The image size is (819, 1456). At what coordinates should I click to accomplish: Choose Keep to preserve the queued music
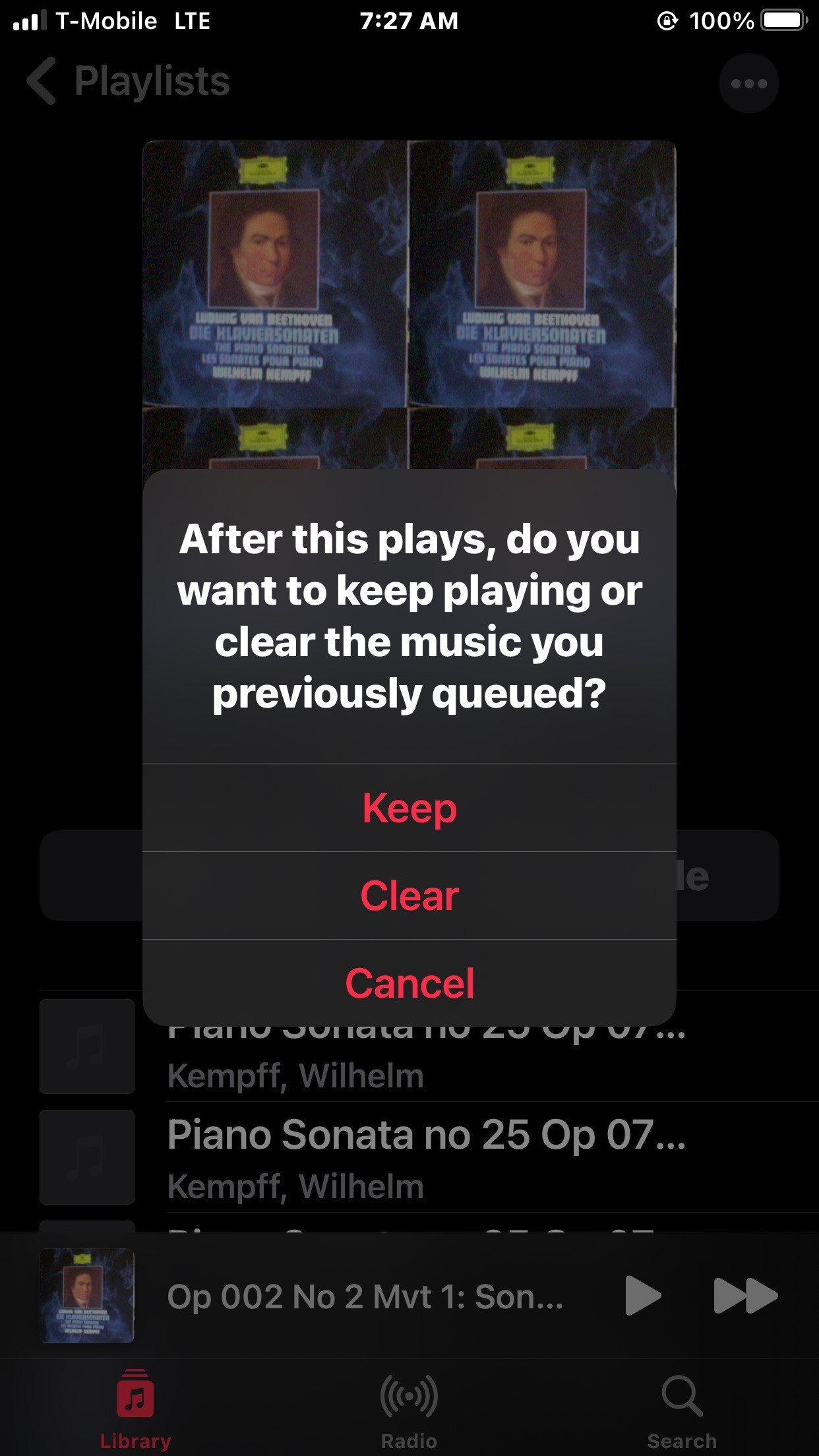(x=409, y=808)
